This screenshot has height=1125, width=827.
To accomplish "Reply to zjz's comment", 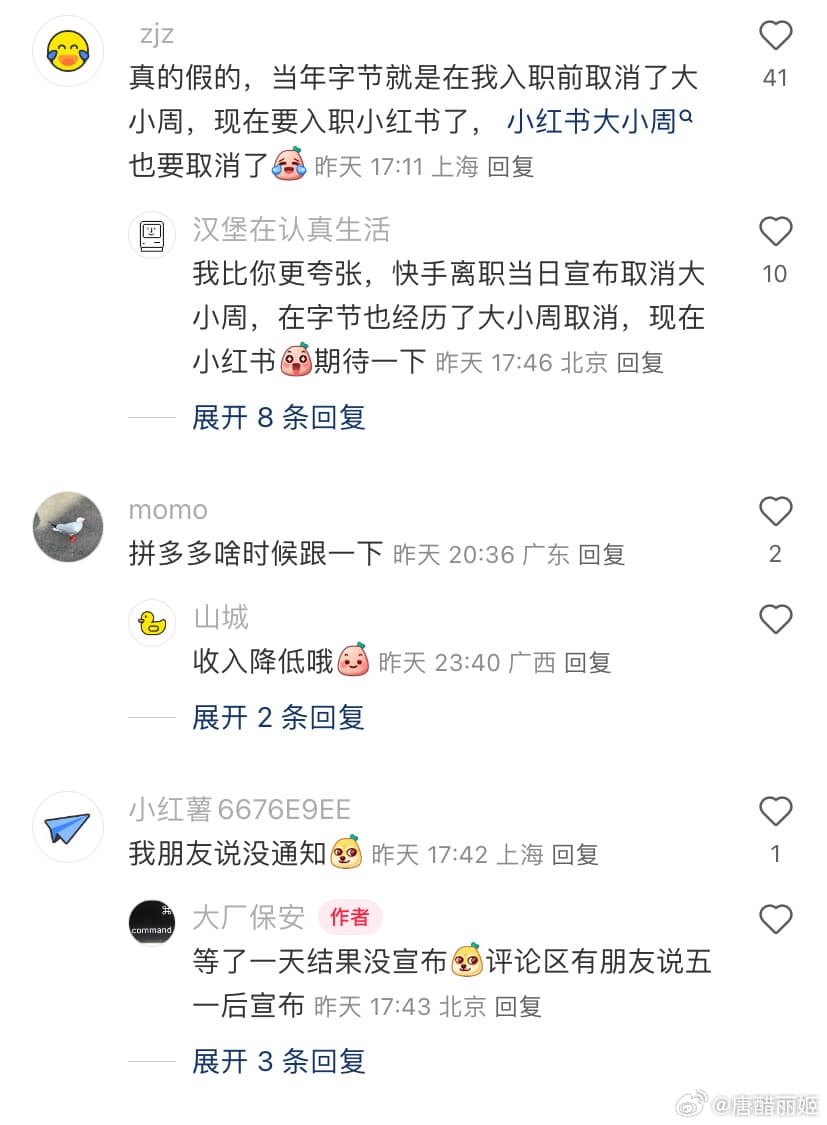I will click(510, 166).
